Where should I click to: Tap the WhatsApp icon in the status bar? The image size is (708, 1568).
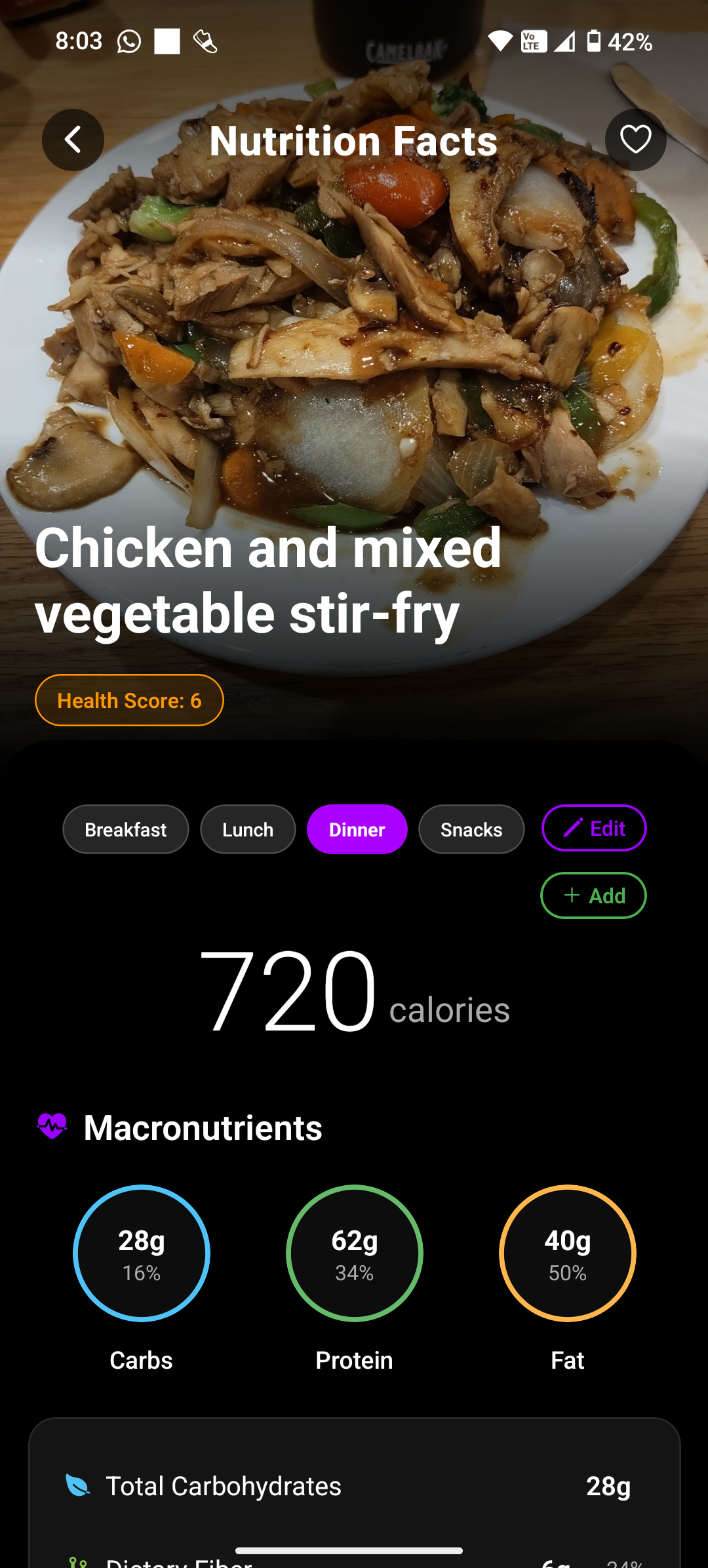[x=128, y=41]
